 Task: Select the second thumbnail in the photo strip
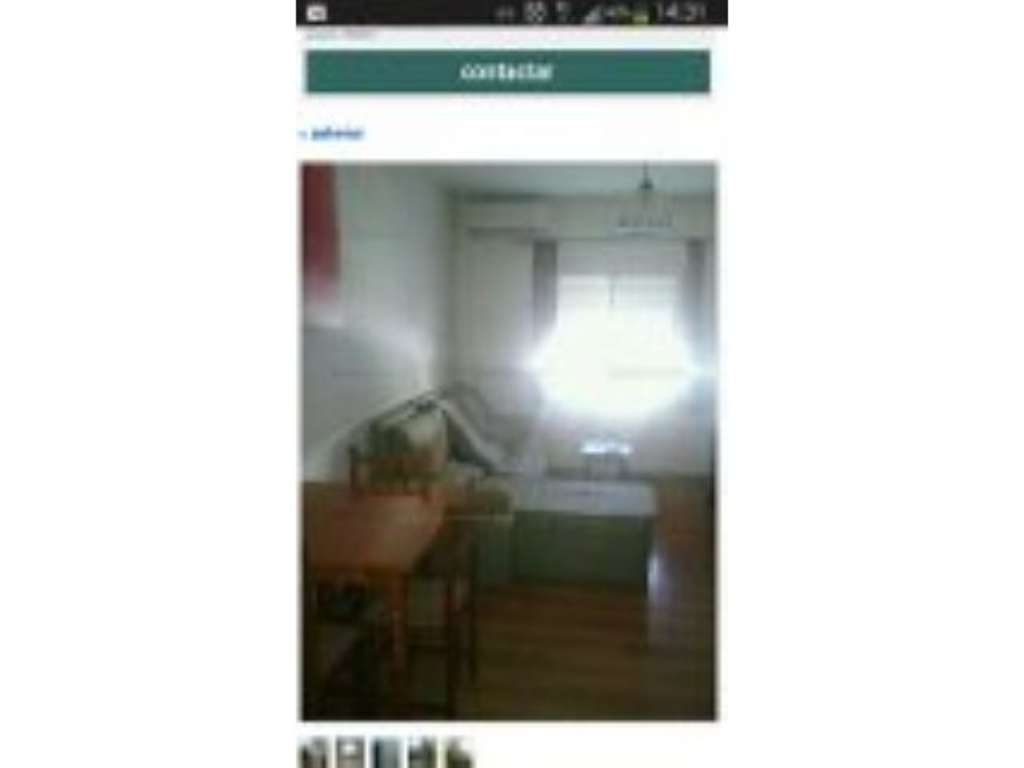click(x=350, y=753)
